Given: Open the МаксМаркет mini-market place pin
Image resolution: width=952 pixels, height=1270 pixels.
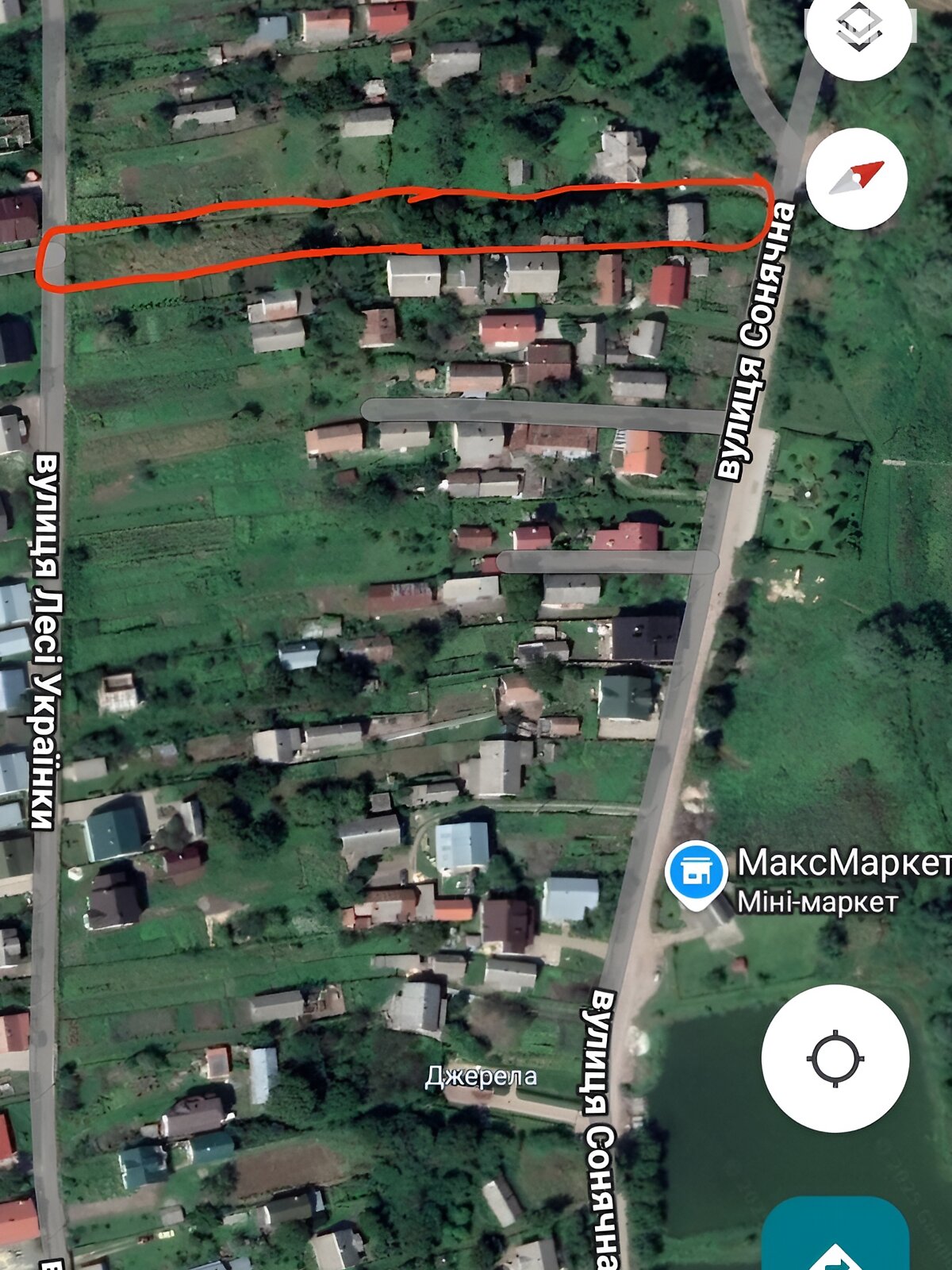Looking at the screenshot, I should pos(696,872).
